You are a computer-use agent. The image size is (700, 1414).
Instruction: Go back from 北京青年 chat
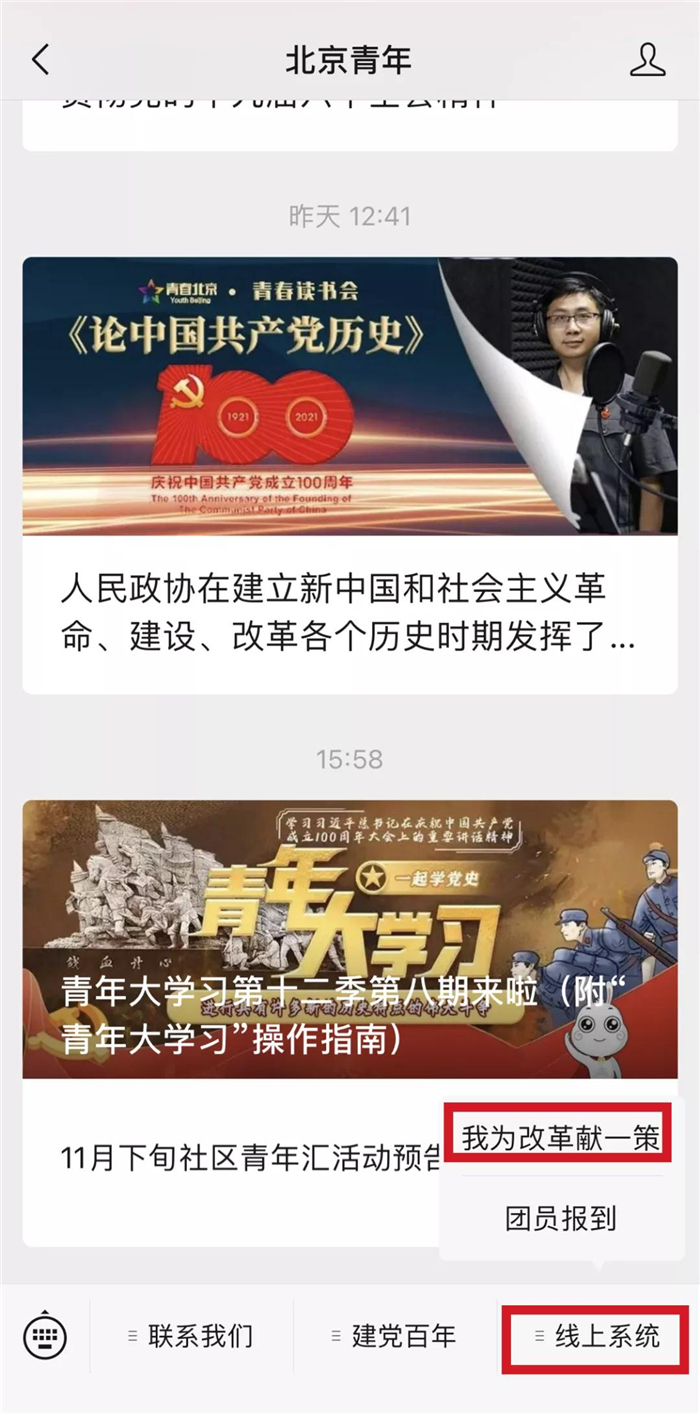tap(40, 60)
